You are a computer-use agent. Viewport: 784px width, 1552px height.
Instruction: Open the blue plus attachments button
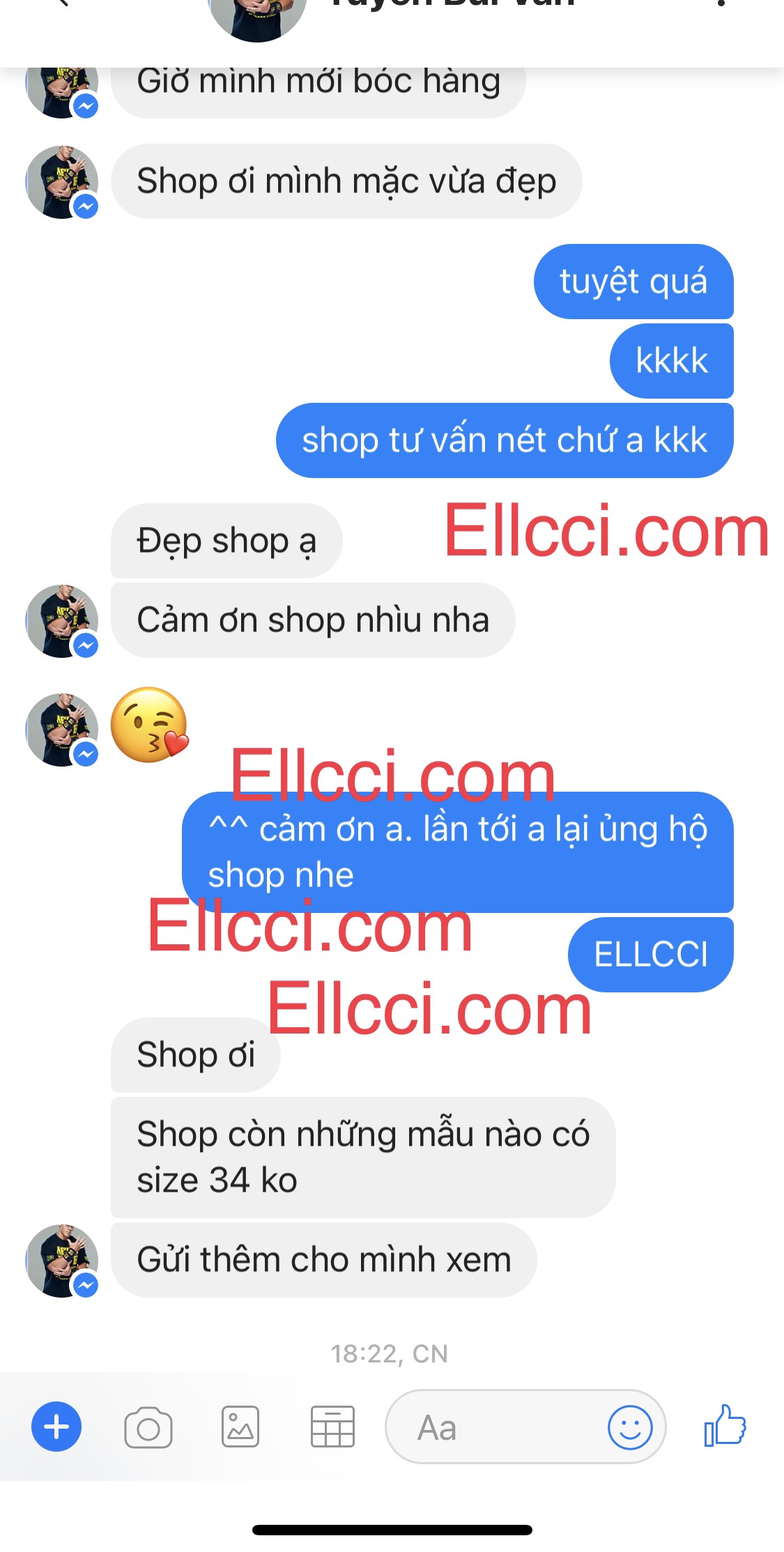(x=56, y=1426)
